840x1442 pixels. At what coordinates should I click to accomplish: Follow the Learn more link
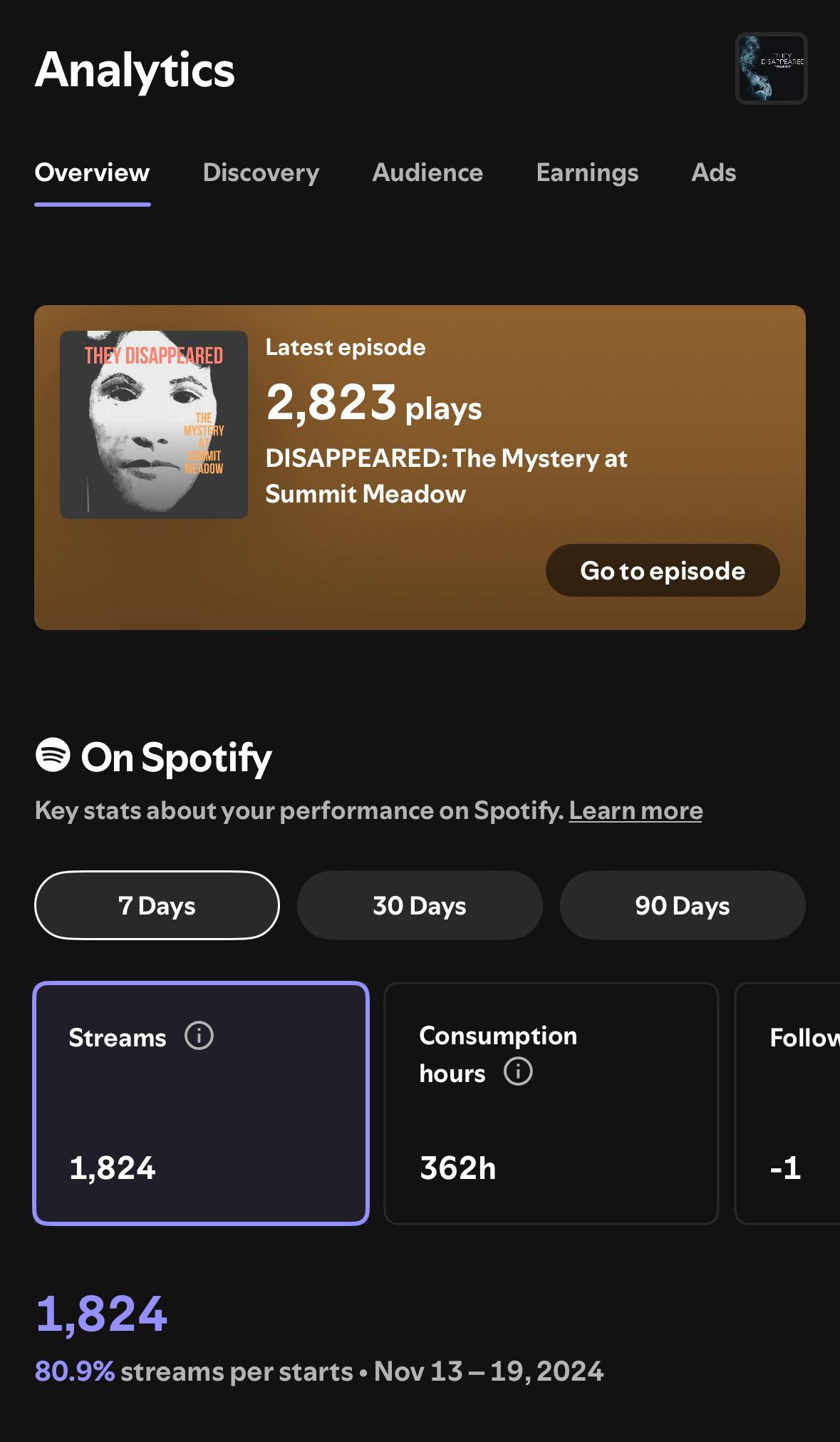(x=636, y=810)
